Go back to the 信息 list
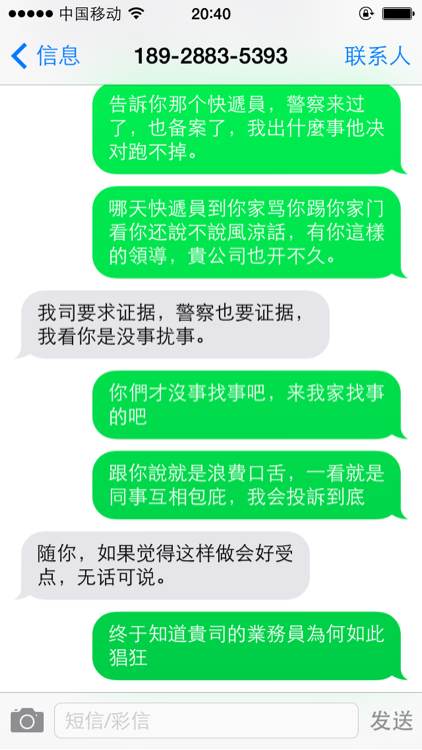Screen dimensions: 422x750 pyautogui.click(x=45, y=56)
